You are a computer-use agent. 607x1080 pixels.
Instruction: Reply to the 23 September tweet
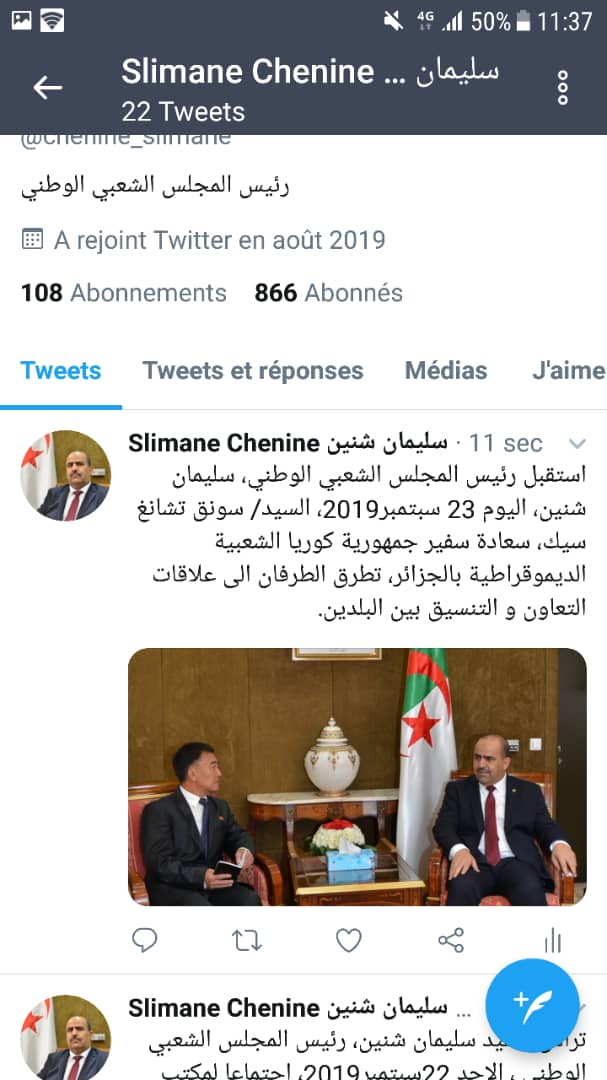point(145,940)
